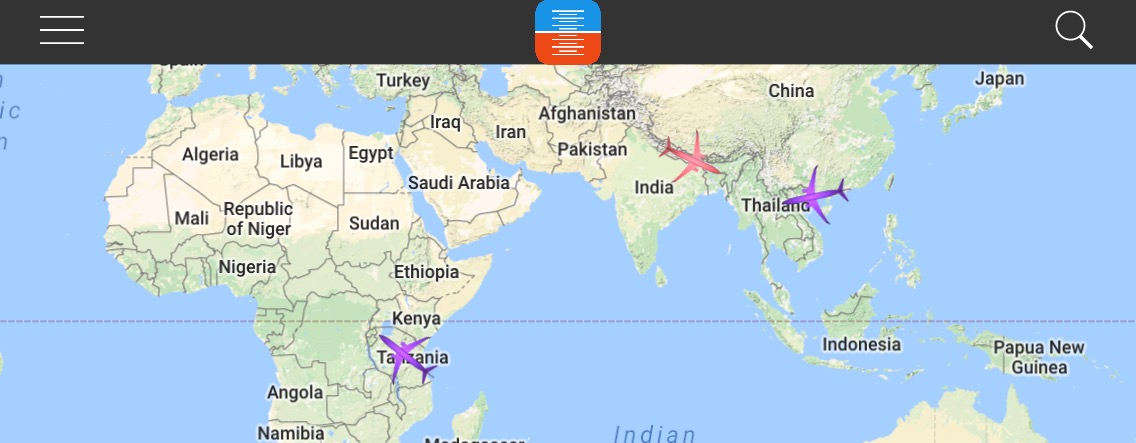1136x443 pixels.
Task: Select the purple plane over Tanzania
Action: click(406, 358)
